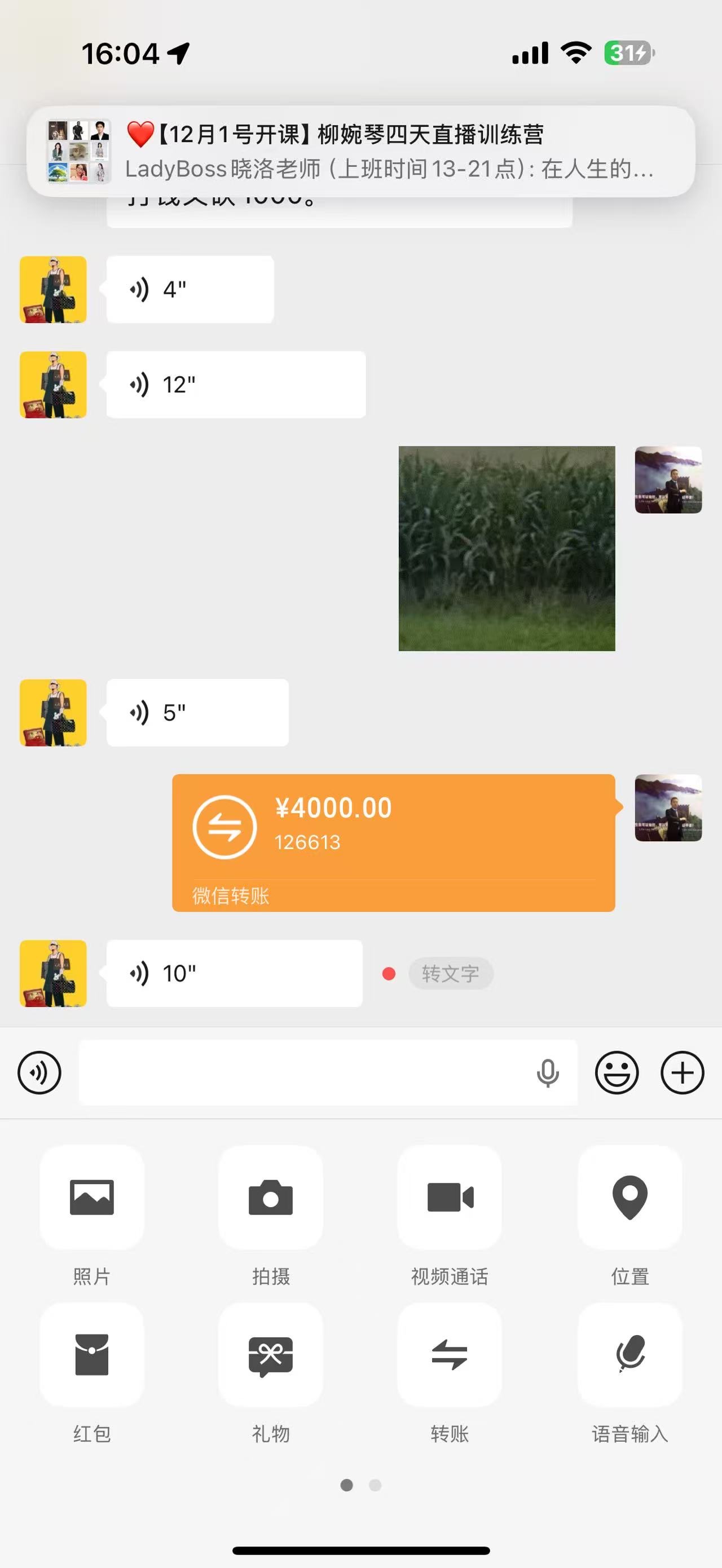Viewport: 722px width, 1568px height.
Task: Choose 照片 to send a photo
Action: [92, 1198]
